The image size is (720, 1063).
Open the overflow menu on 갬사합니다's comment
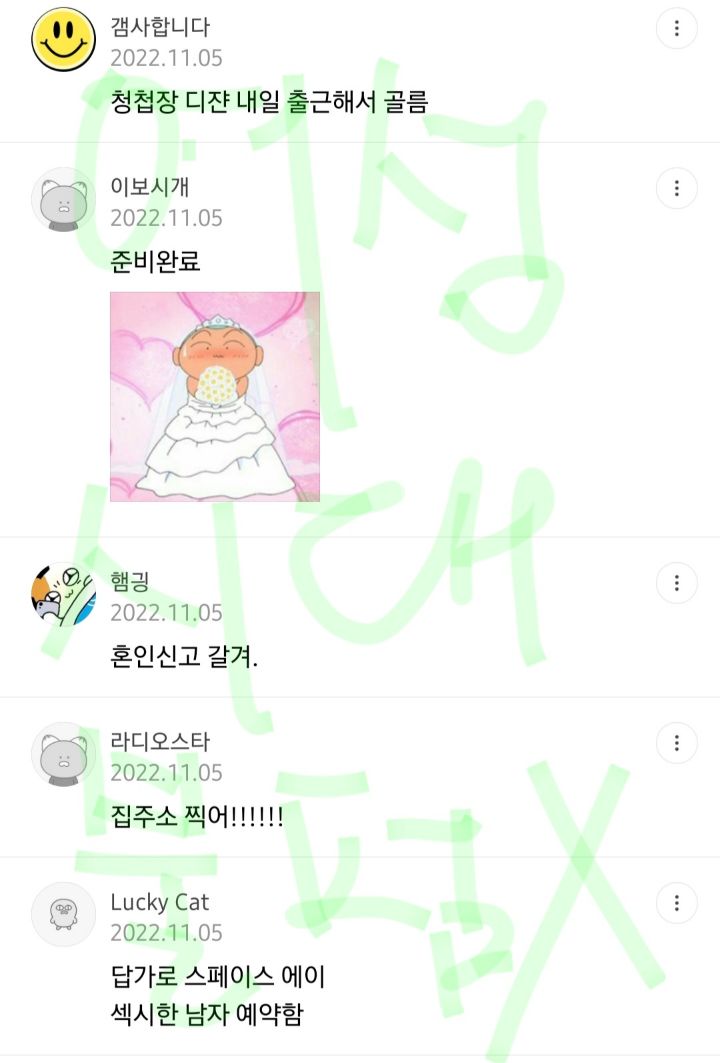677,28
